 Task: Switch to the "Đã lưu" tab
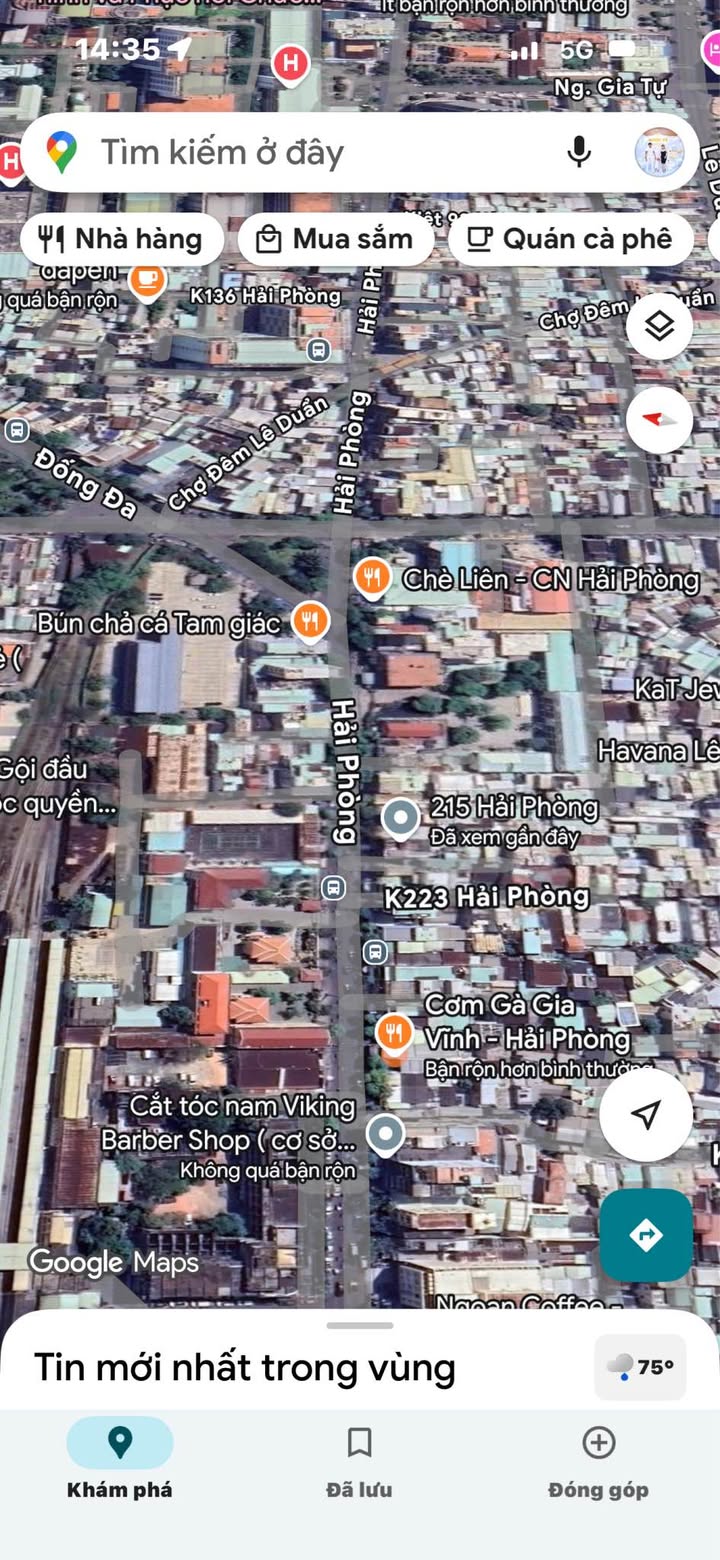coord(359,1460)
